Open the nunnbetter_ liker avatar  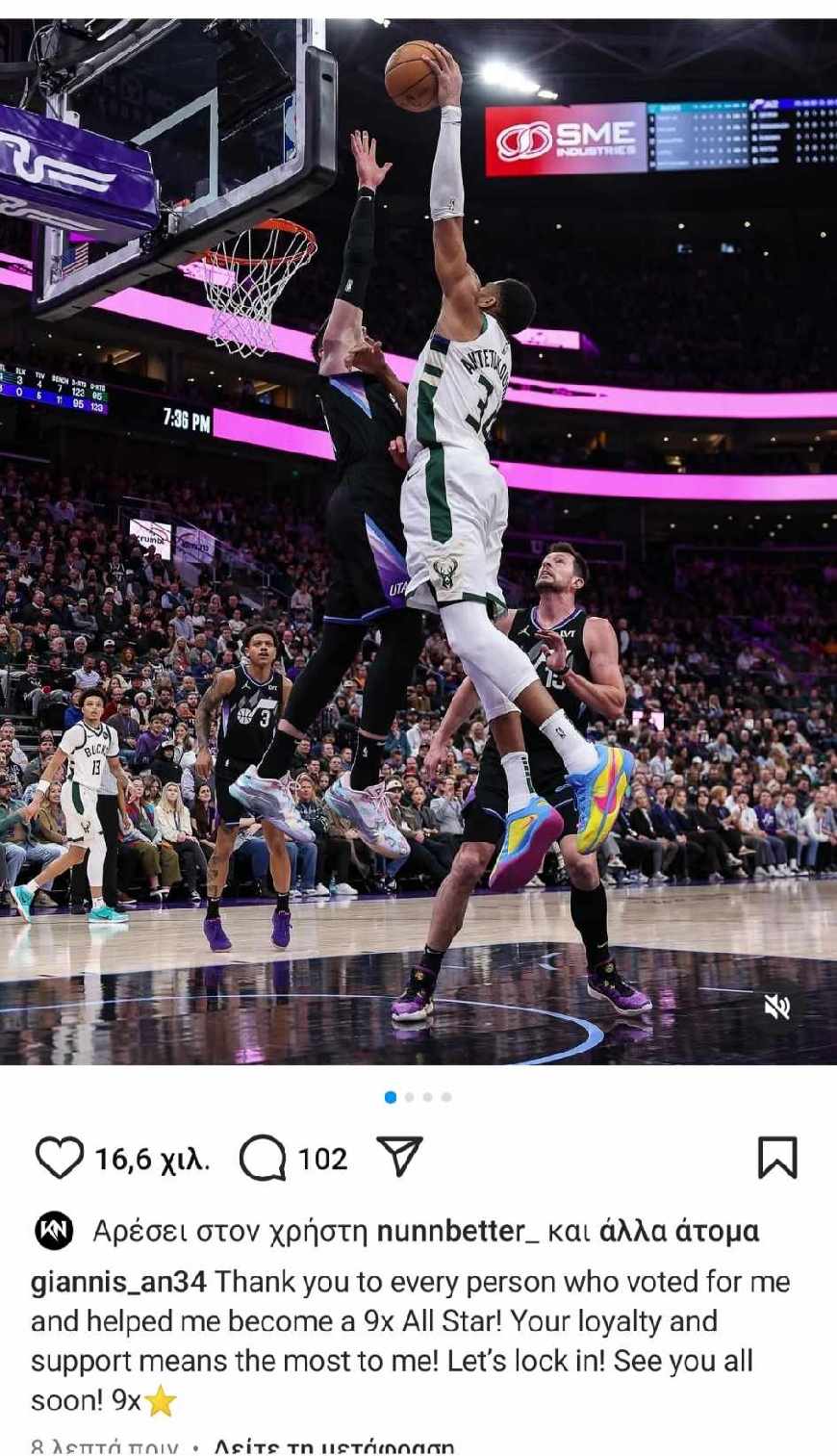[x=54, y=1231]
